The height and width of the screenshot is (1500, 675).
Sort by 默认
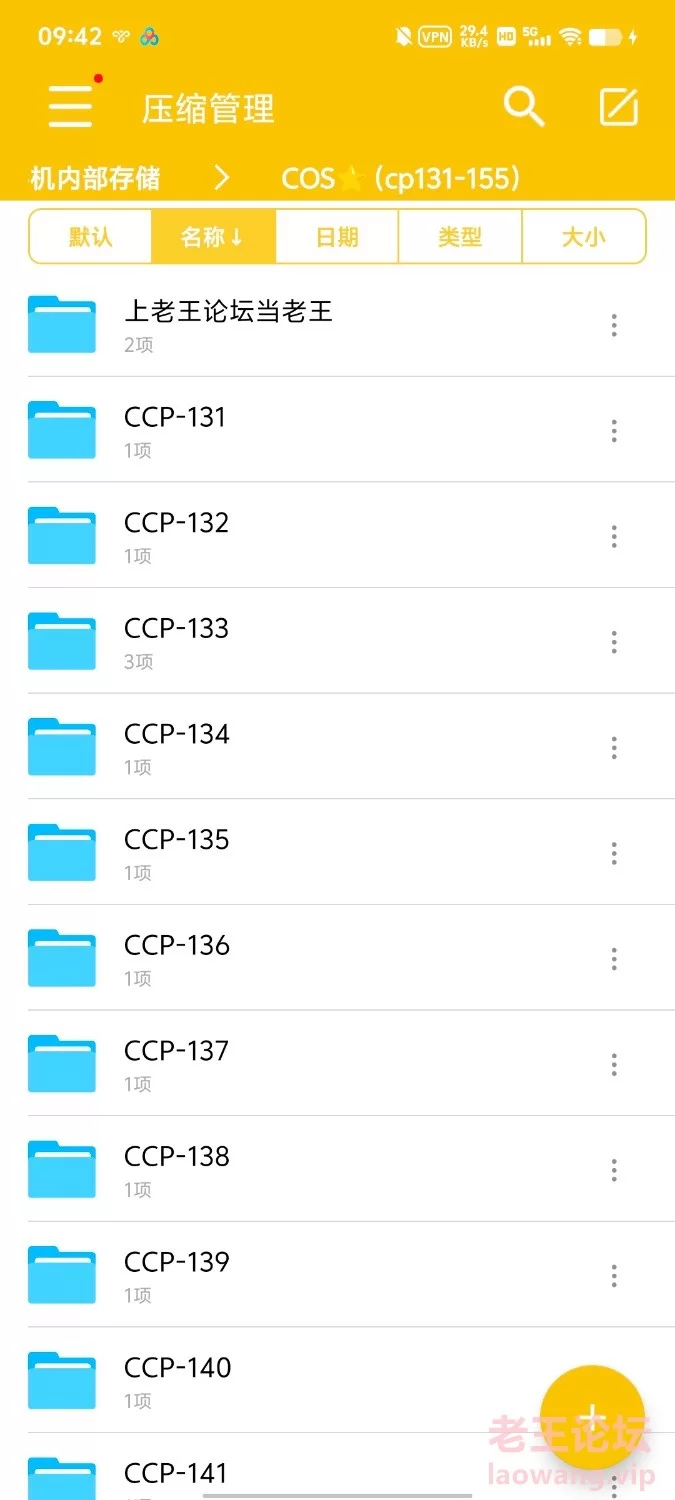click(x=90, y=237)
